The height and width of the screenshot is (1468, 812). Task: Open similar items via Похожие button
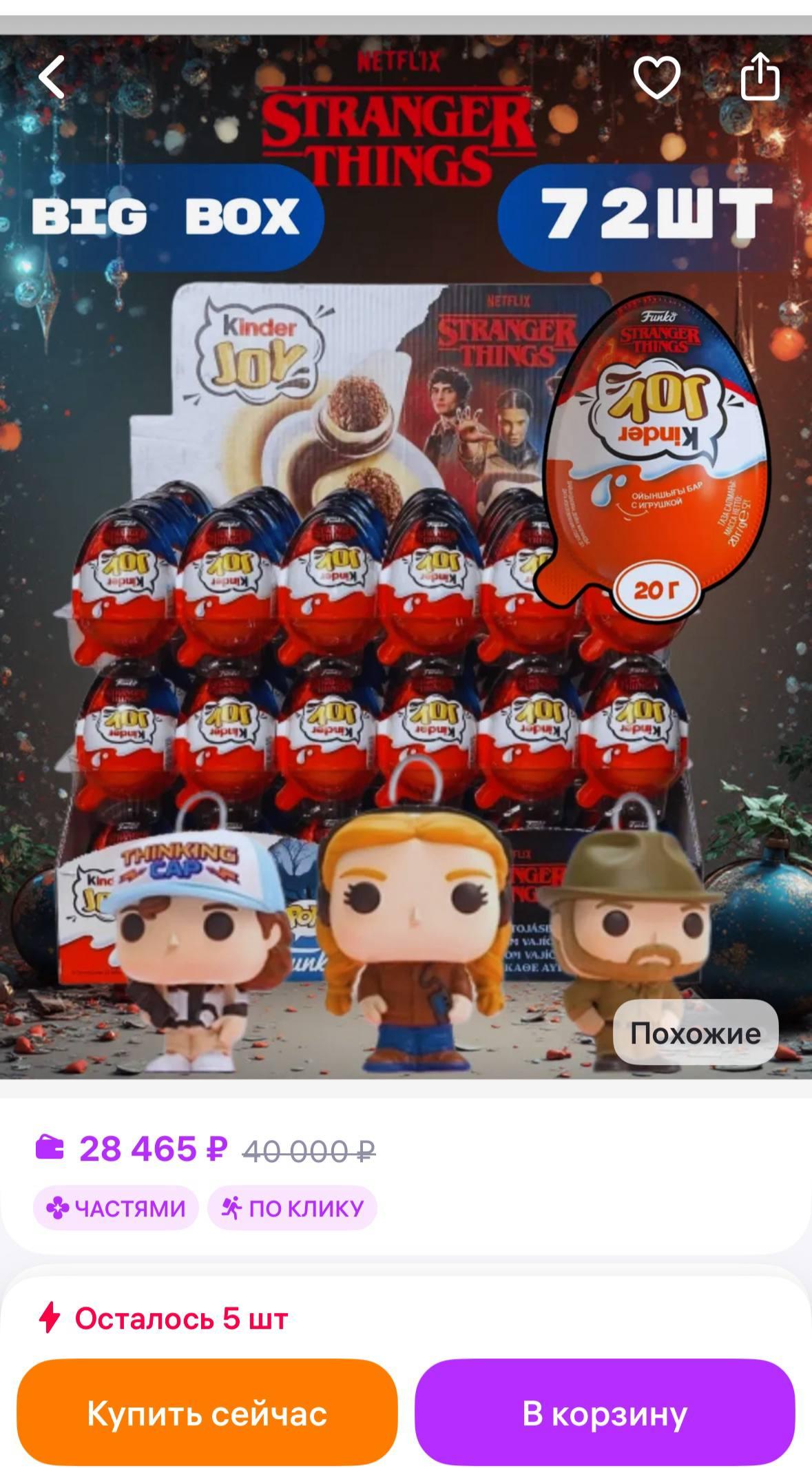(695, 1033)
